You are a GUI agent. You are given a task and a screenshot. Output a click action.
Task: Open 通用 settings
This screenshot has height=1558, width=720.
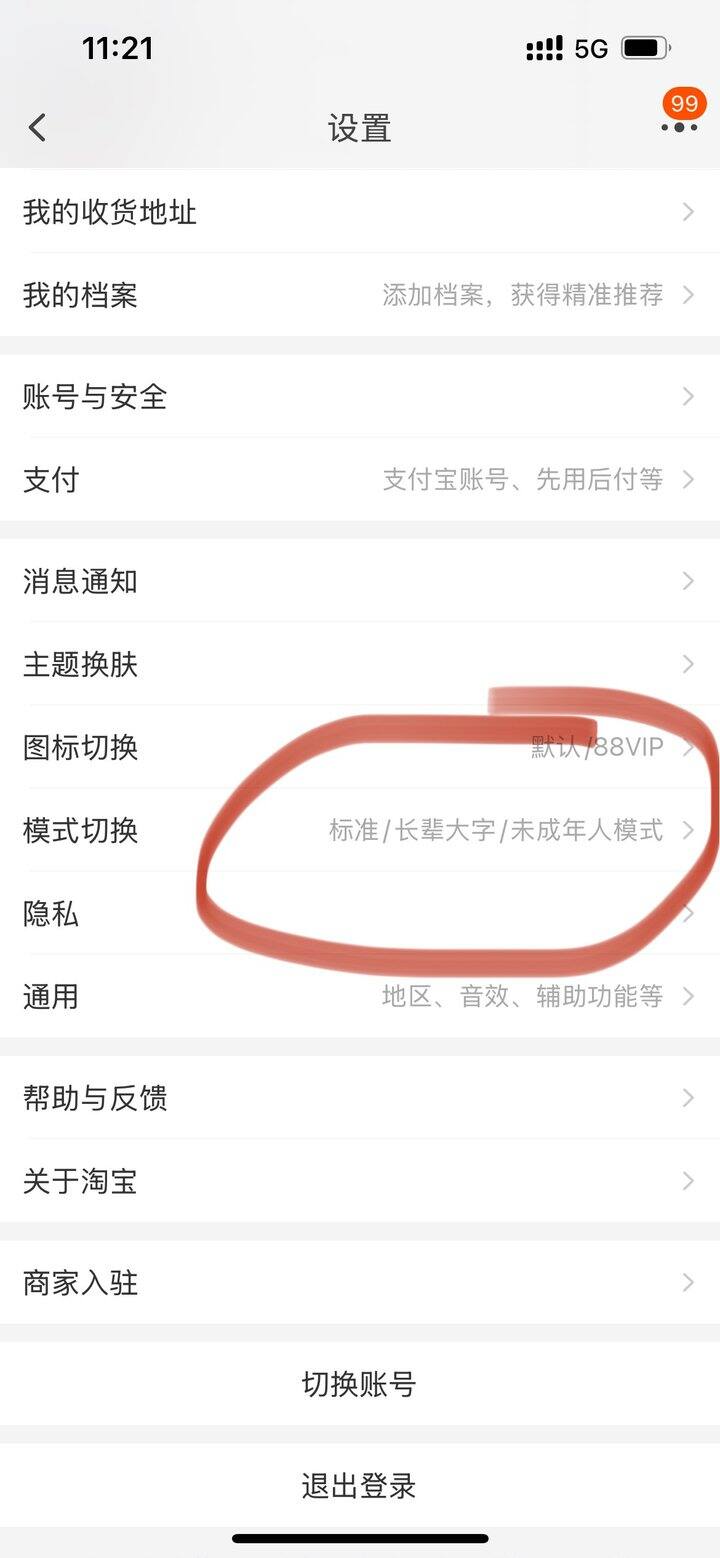[x=360, y=996]
